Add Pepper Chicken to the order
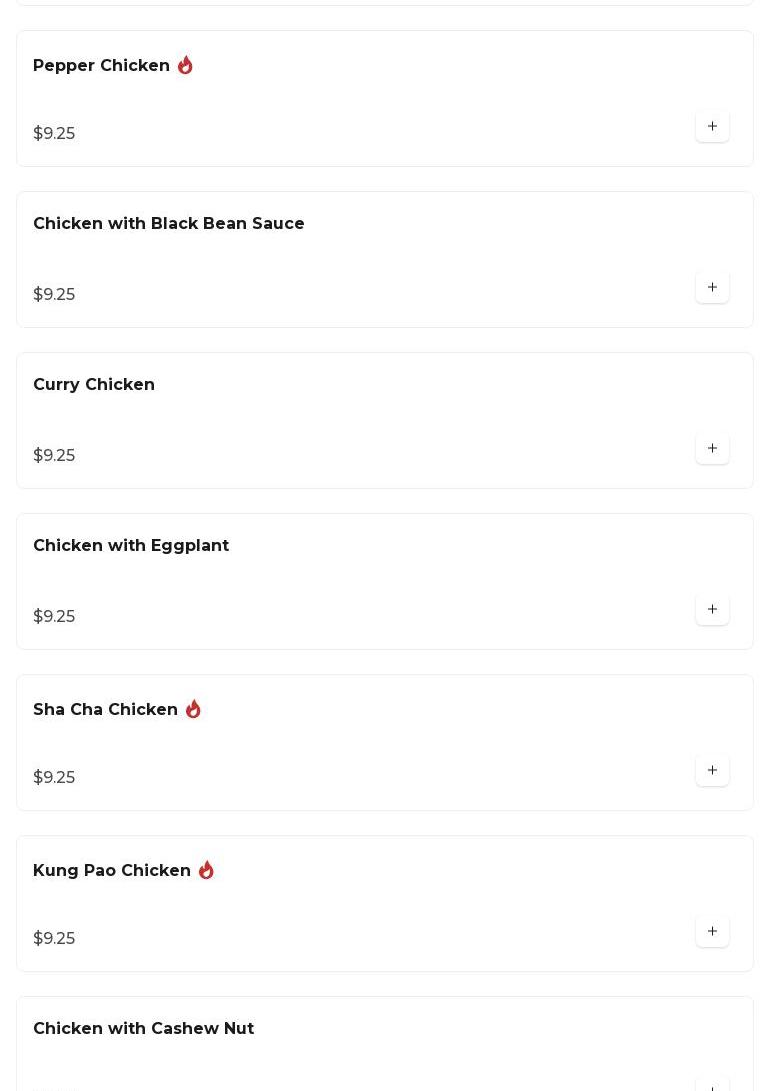 click(712, 127)
